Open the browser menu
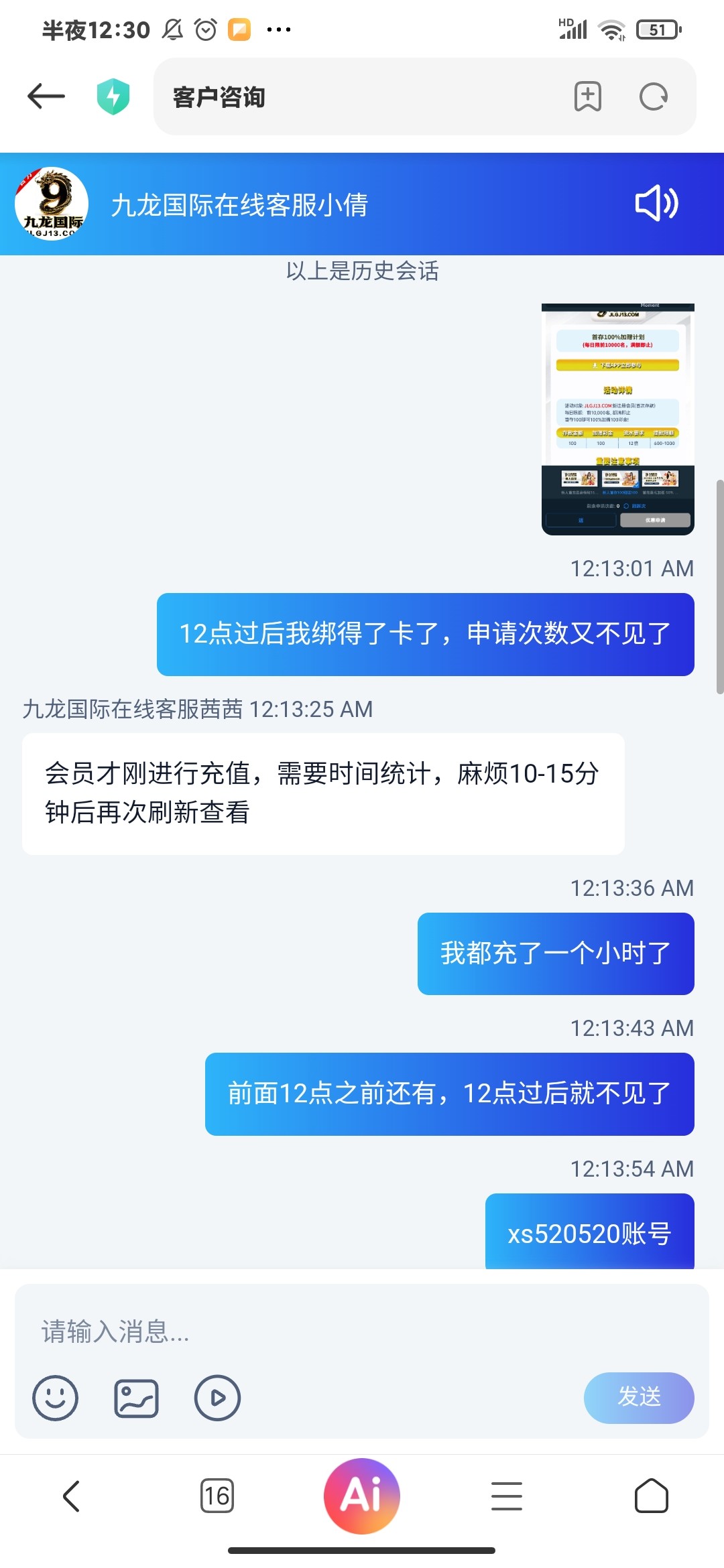Viewport: 724px width, 1568px height. [x=506, y=1496]
